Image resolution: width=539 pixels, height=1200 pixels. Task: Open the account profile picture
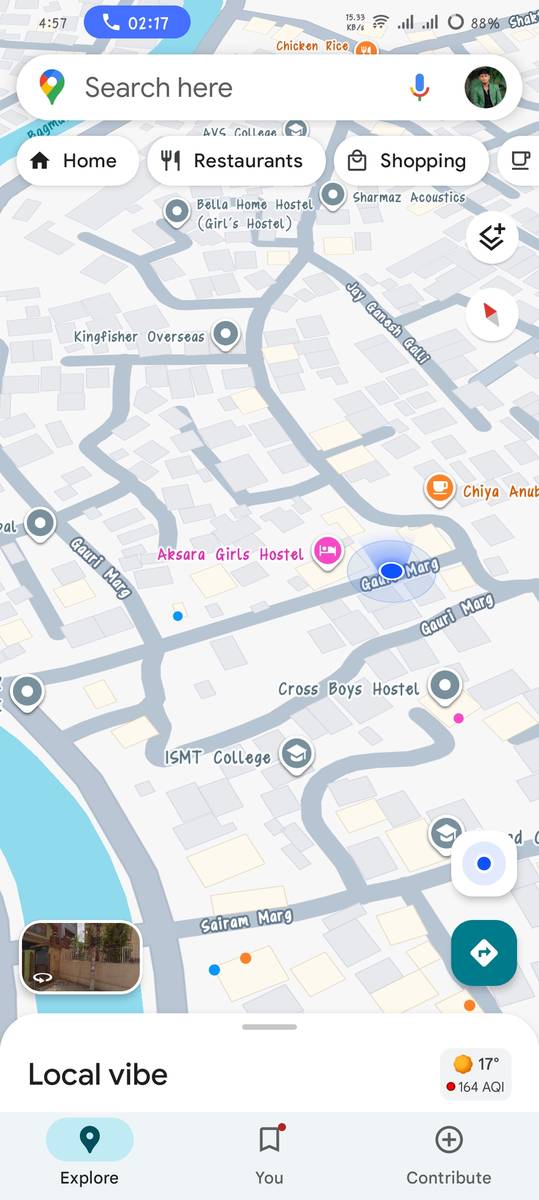click(486, 88)
